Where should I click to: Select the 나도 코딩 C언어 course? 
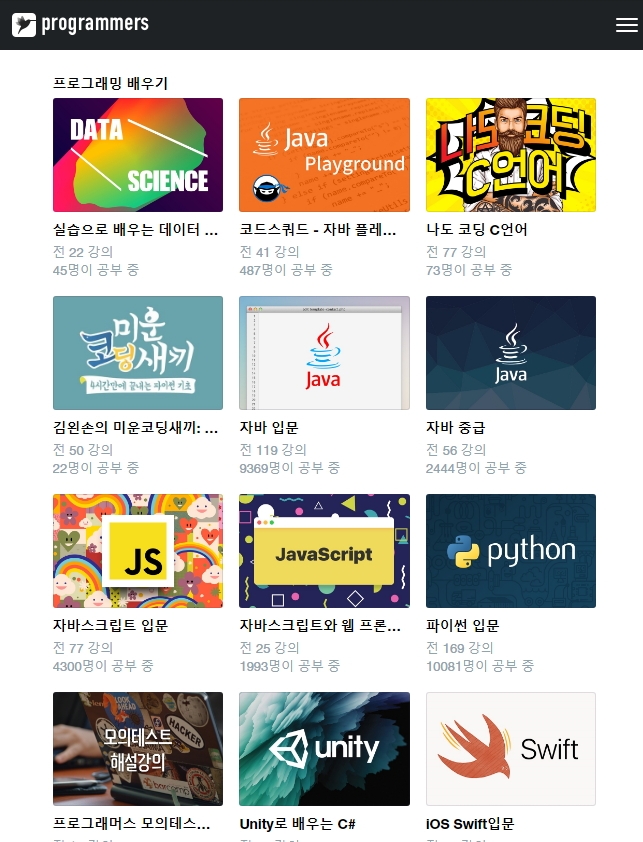(x=511, y=155)
